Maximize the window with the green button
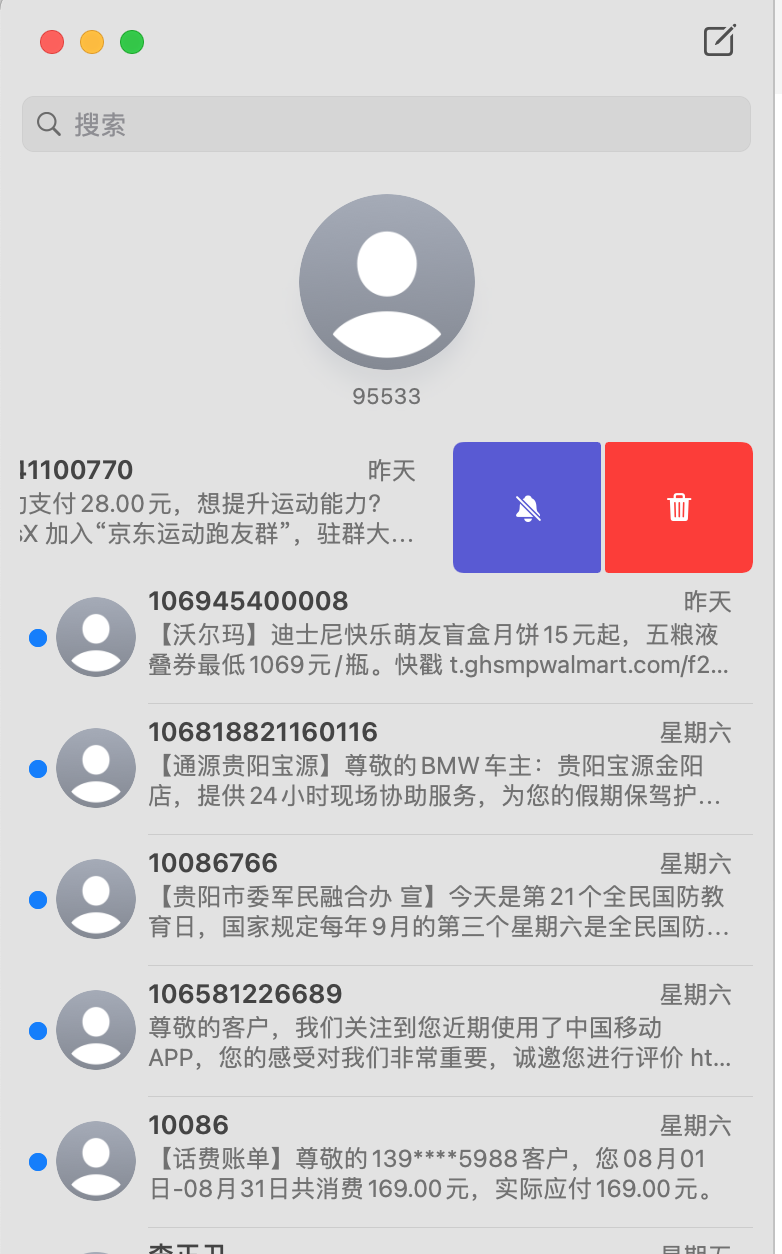 (x=132, y=42)
